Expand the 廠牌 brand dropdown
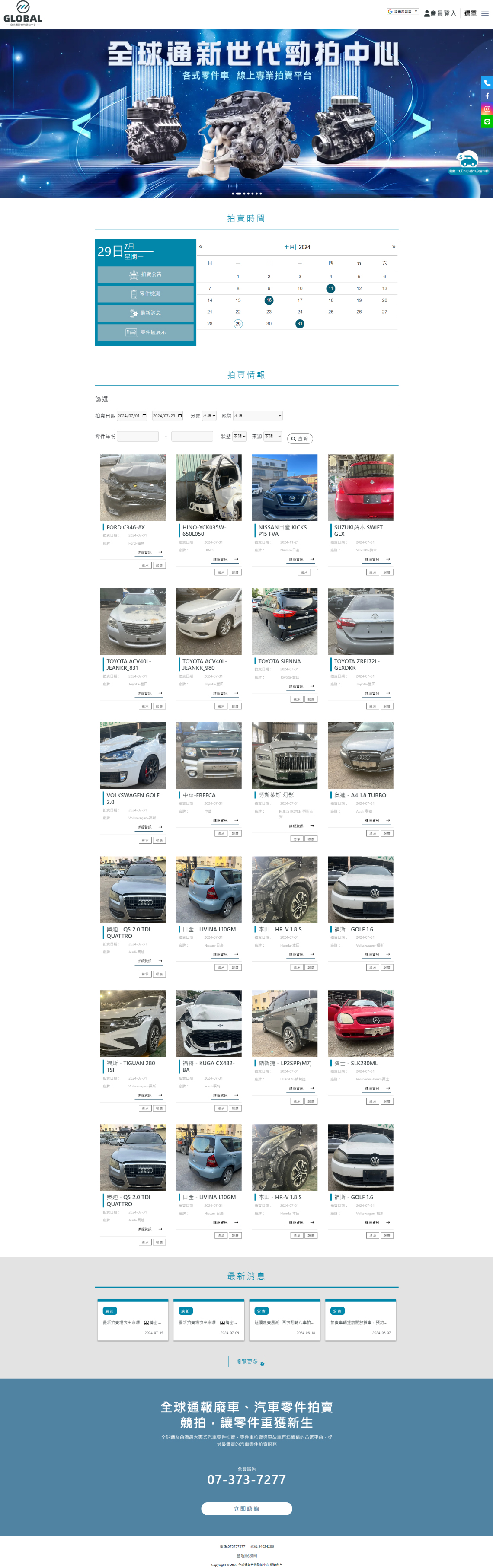The width and height of the screenshot is (493, 1568). coord(258,416)
